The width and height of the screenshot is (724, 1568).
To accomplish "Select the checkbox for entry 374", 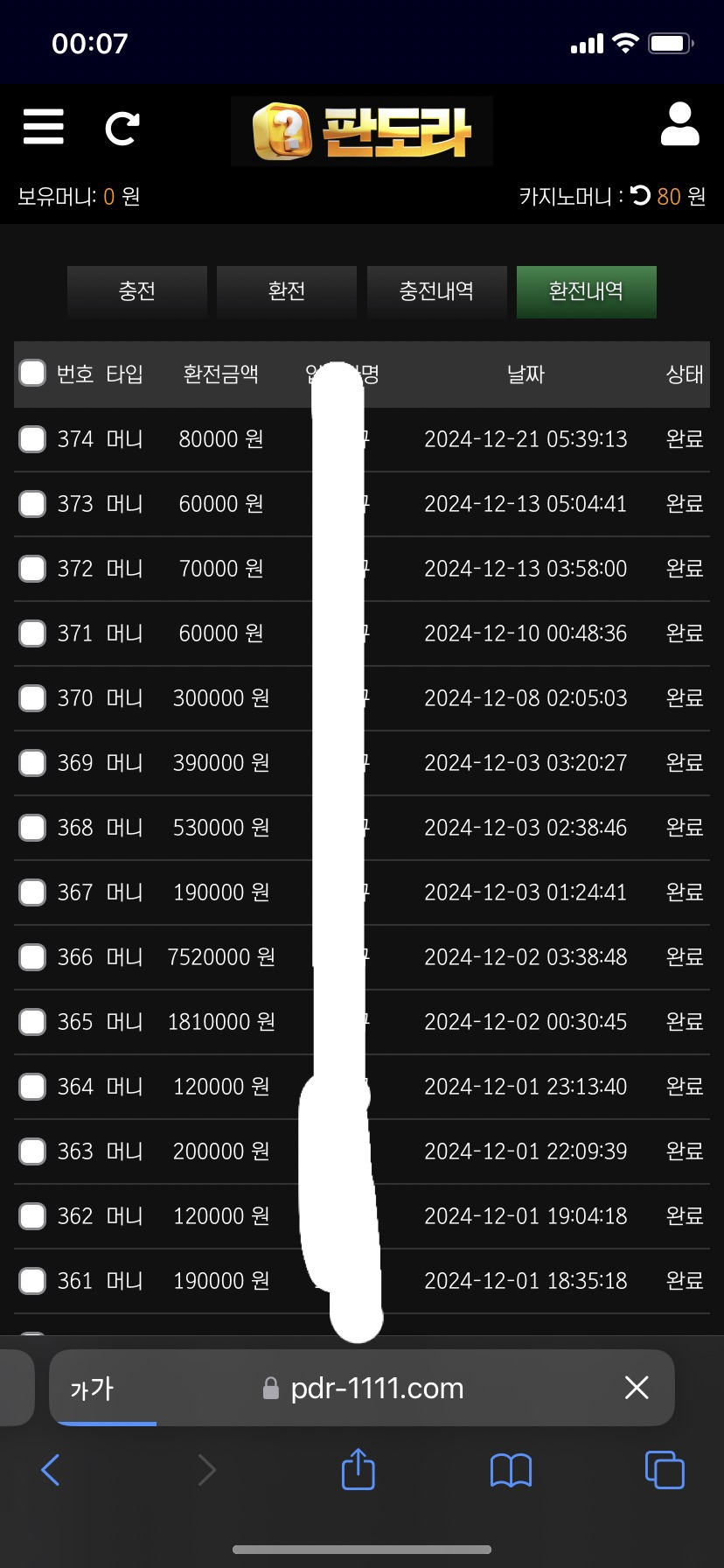I will point(32,439).
